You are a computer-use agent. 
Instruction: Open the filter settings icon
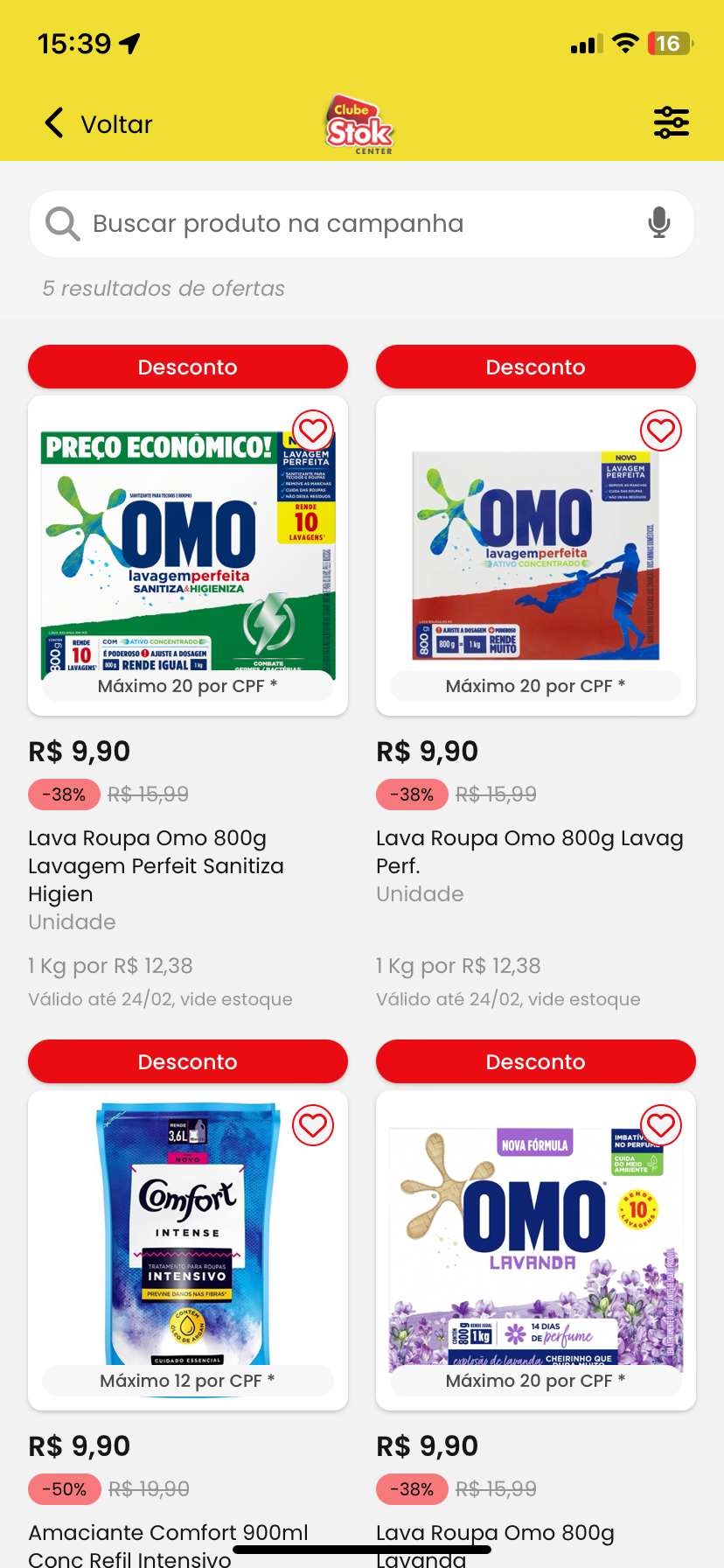tap(672, 122)
